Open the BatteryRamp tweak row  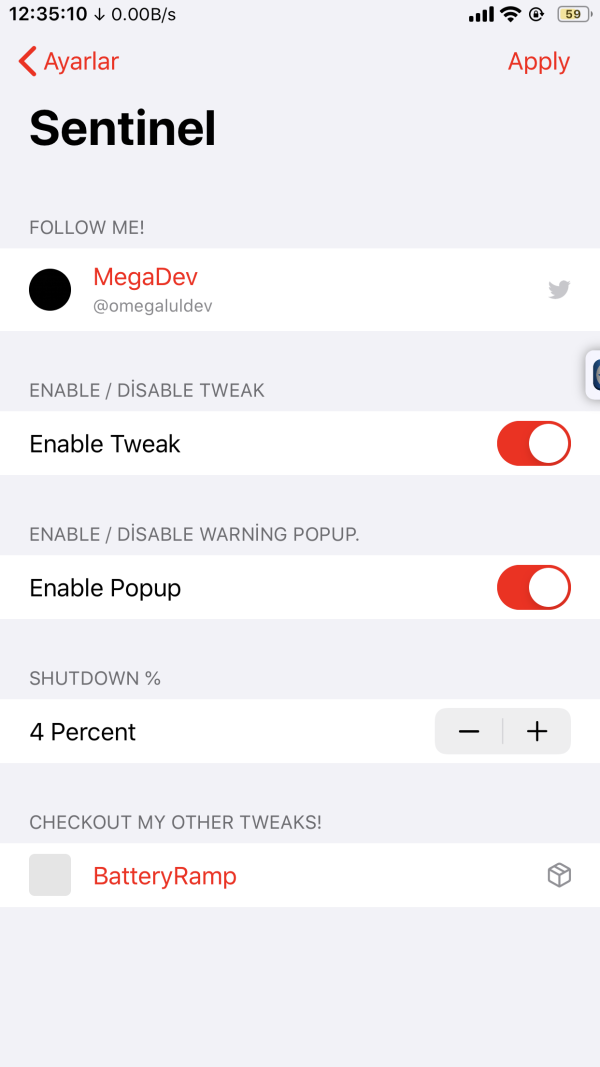click(x=300, y=876)
